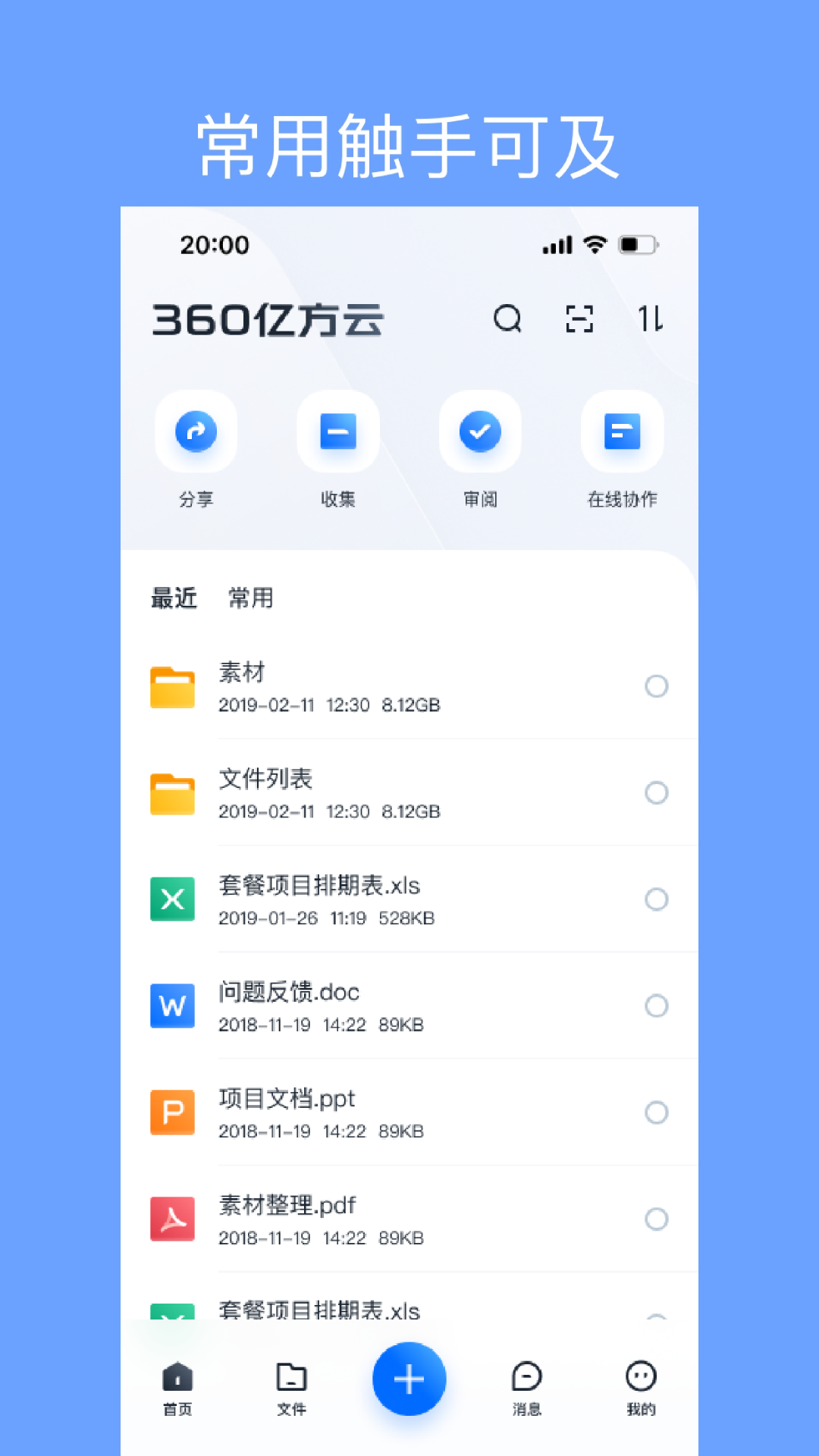Screen dimensions: 819x1456
Task: Select the 最近 tab
Action: click(x=174, y=598)
